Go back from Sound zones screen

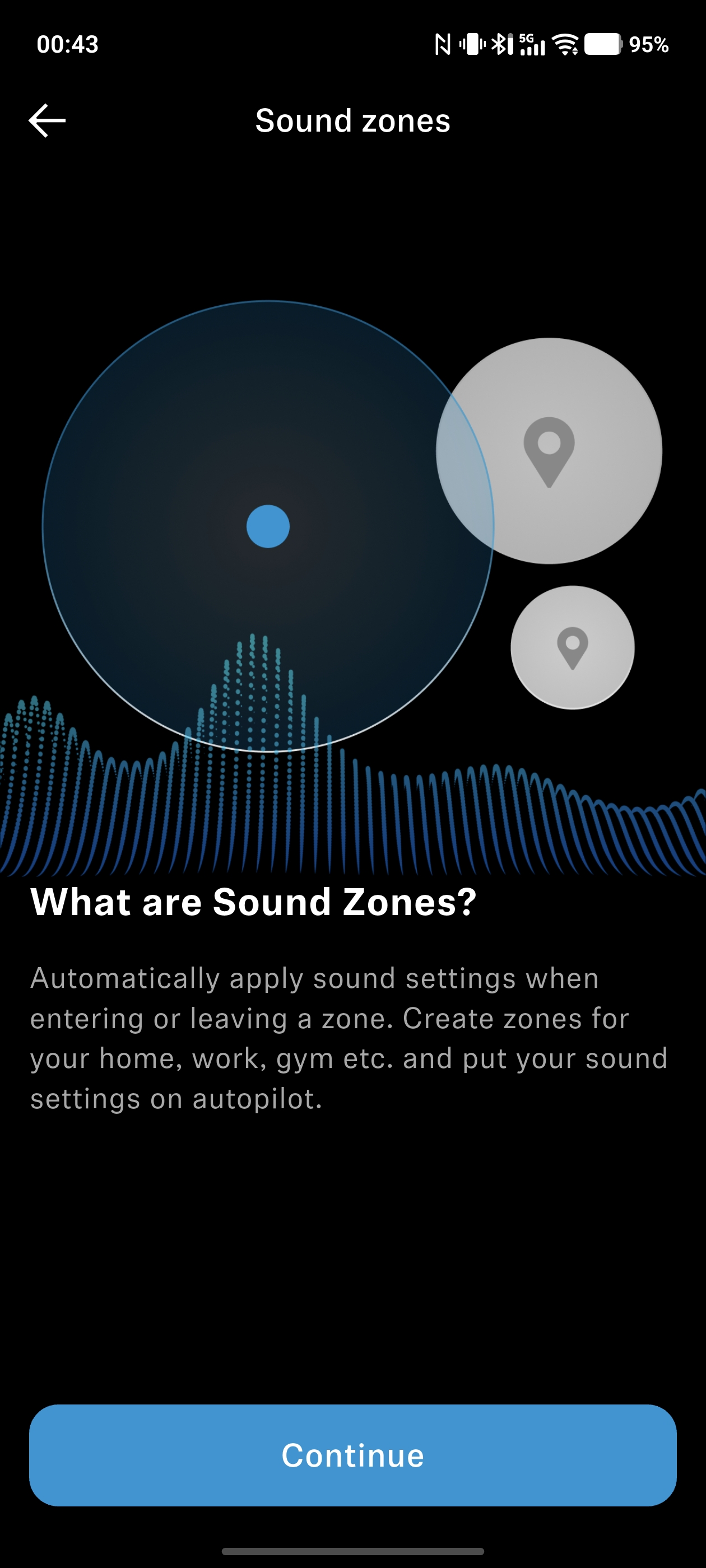click(x=48, y=120)
